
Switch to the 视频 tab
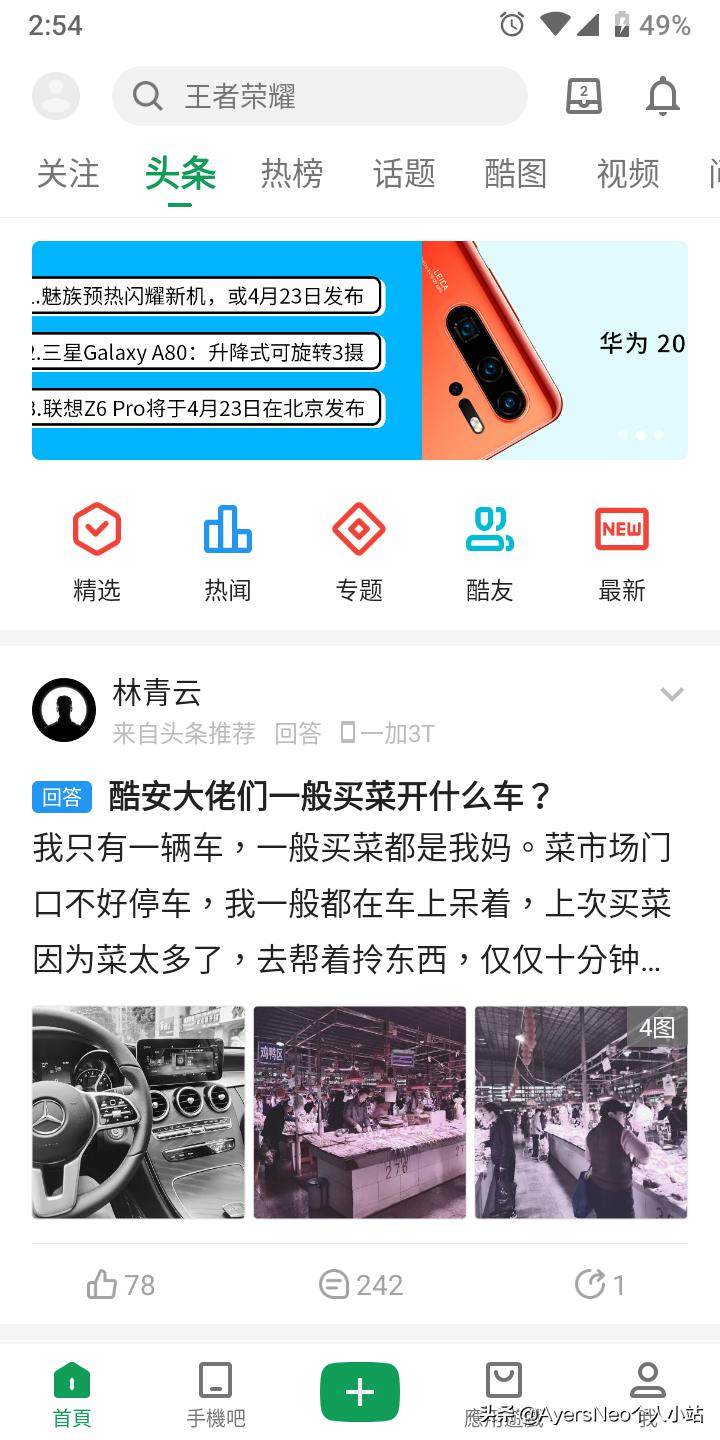click(x=627, y=174)
